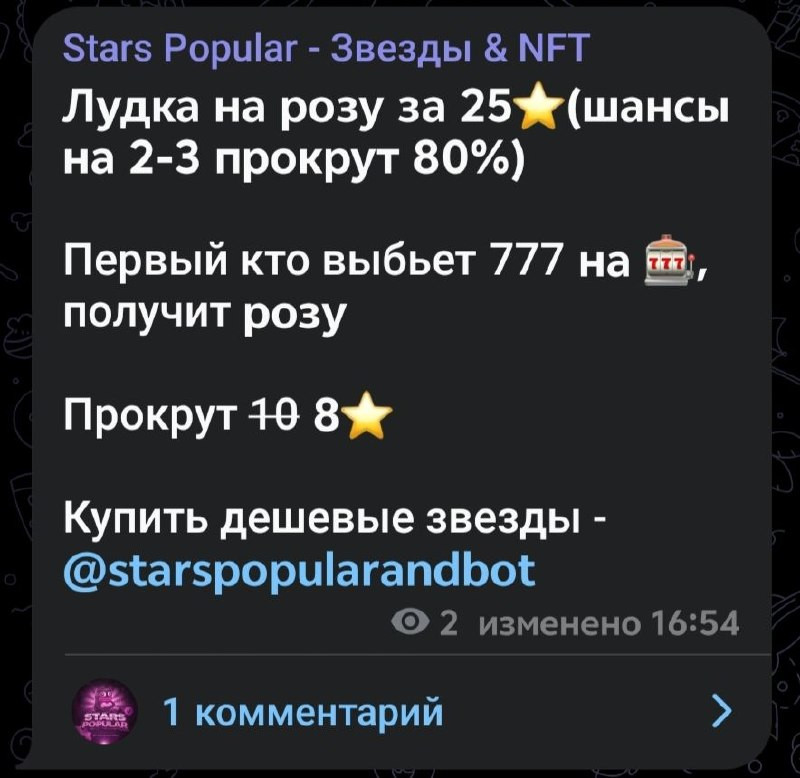Image resolution: width=800 pixels, height=778 pixels.
Task: Open the @starspopularandbot link
Action: tap(300, 572)
